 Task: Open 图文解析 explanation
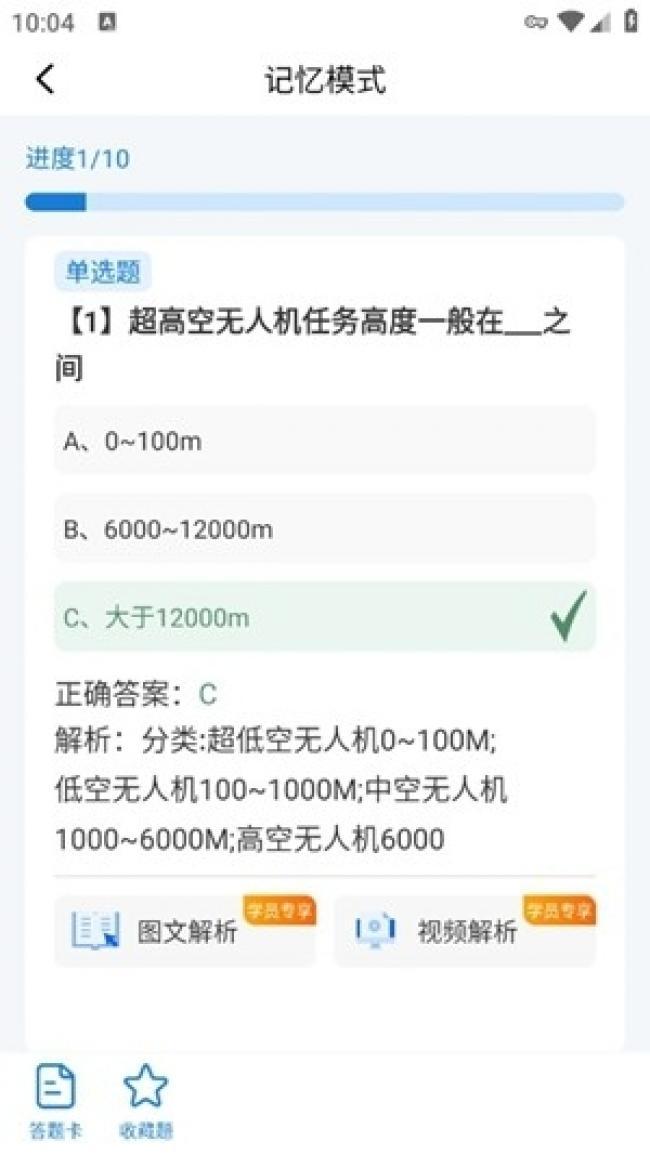pos(185,930)
